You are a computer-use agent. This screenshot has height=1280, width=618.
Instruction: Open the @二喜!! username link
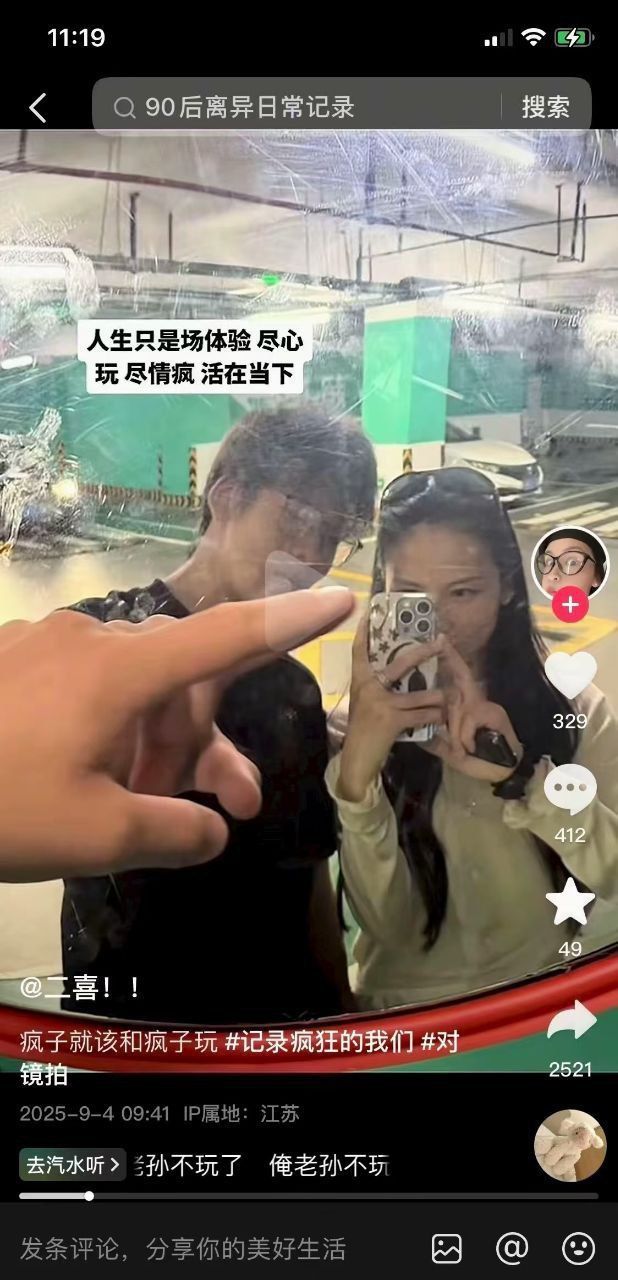82,988
